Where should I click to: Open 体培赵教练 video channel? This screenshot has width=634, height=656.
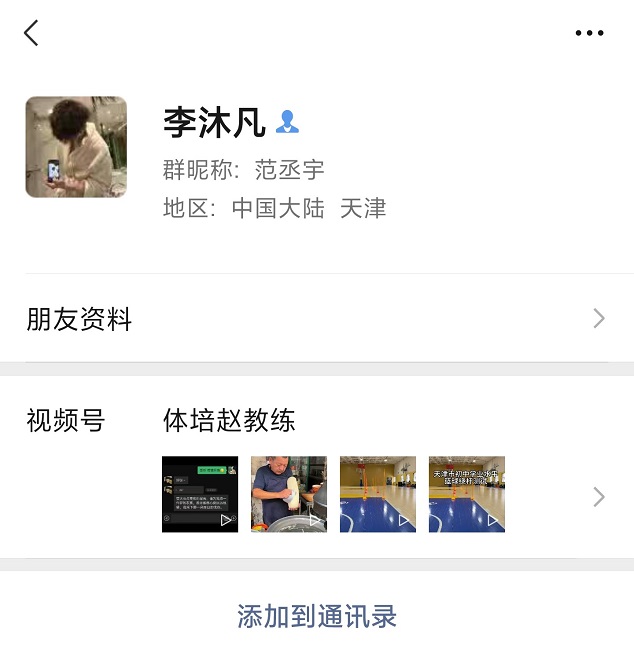[x=229, y=420]
